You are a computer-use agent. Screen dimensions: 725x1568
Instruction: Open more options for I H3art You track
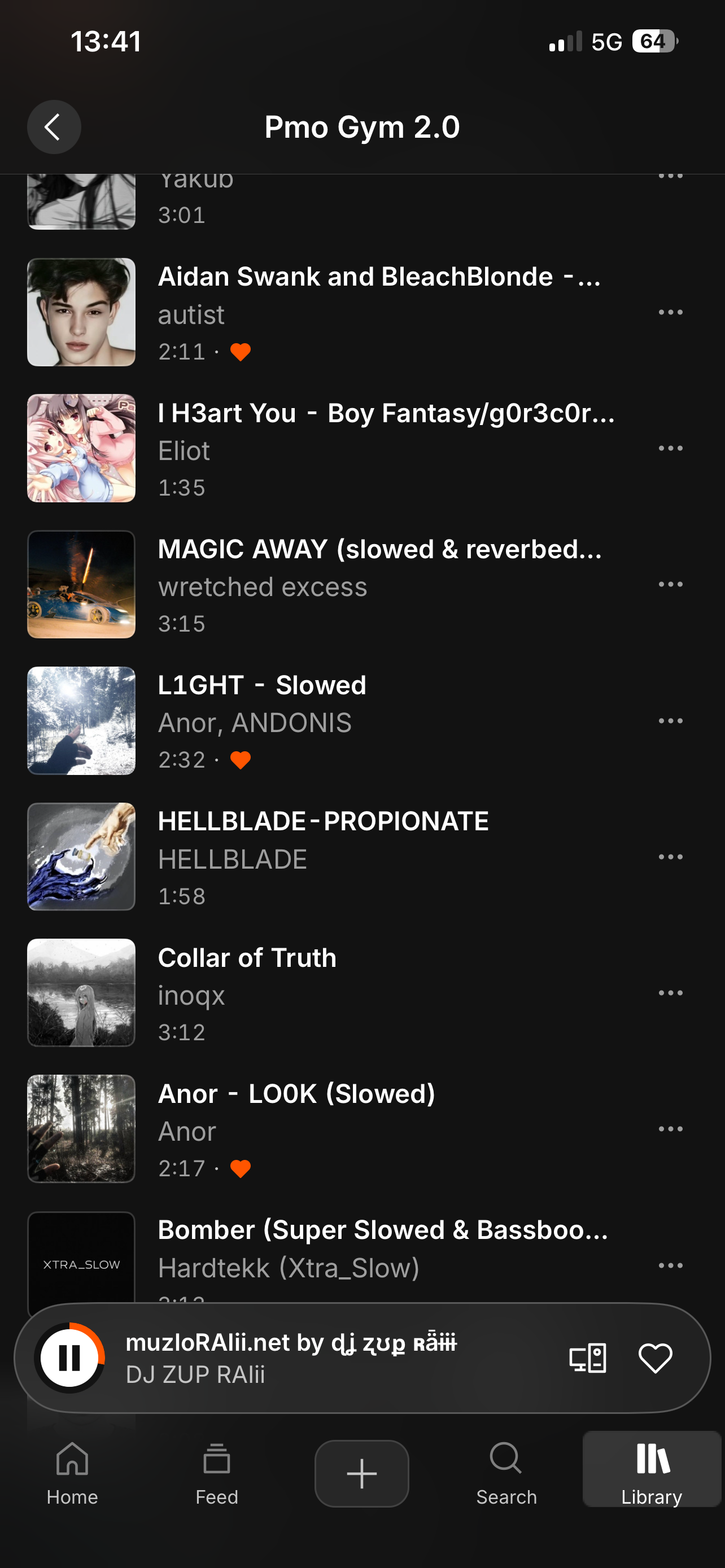tap(670, 449)
